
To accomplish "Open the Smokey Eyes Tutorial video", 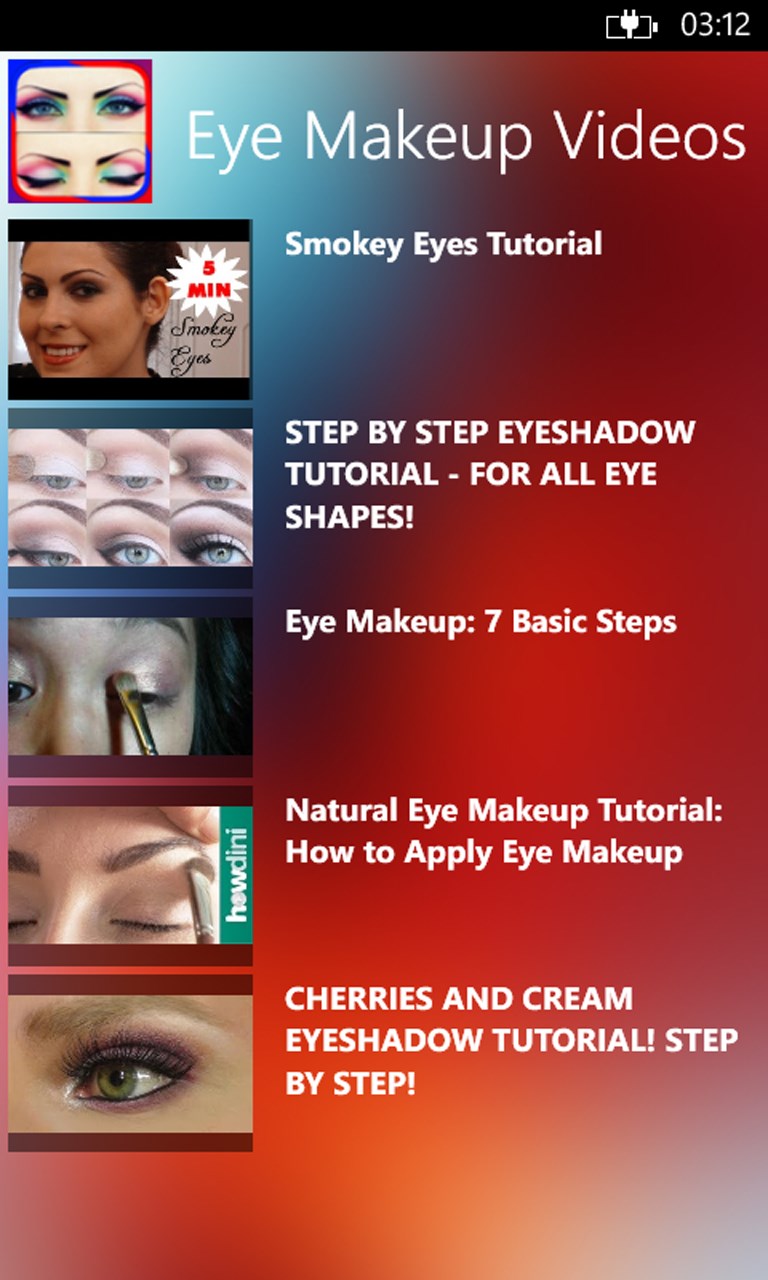I will click(x=443, y=244).
